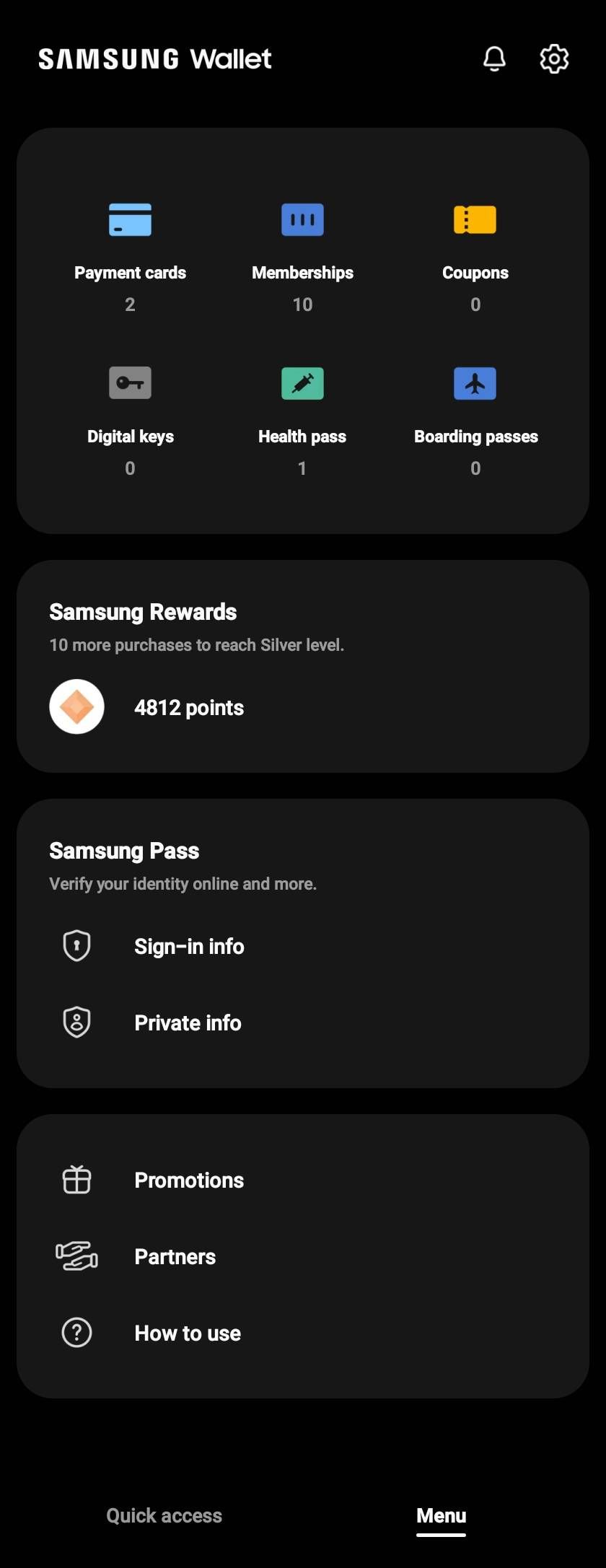Open Private info under Samsung Pass
The height and width of the screenshot is (1568, 606).
188,1022
